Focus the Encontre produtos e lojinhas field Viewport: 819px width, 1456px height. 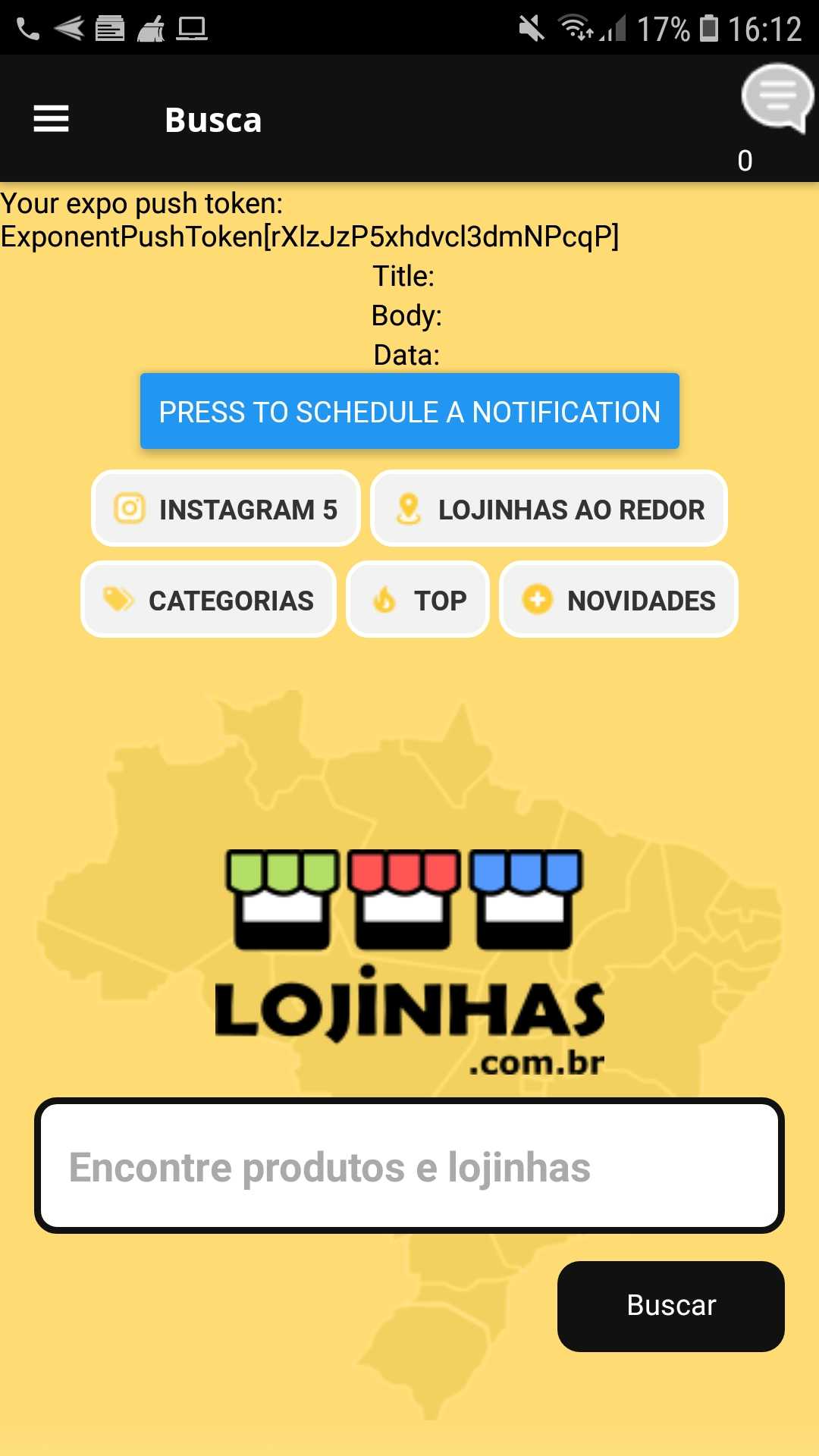click(x=409, y=1166)
